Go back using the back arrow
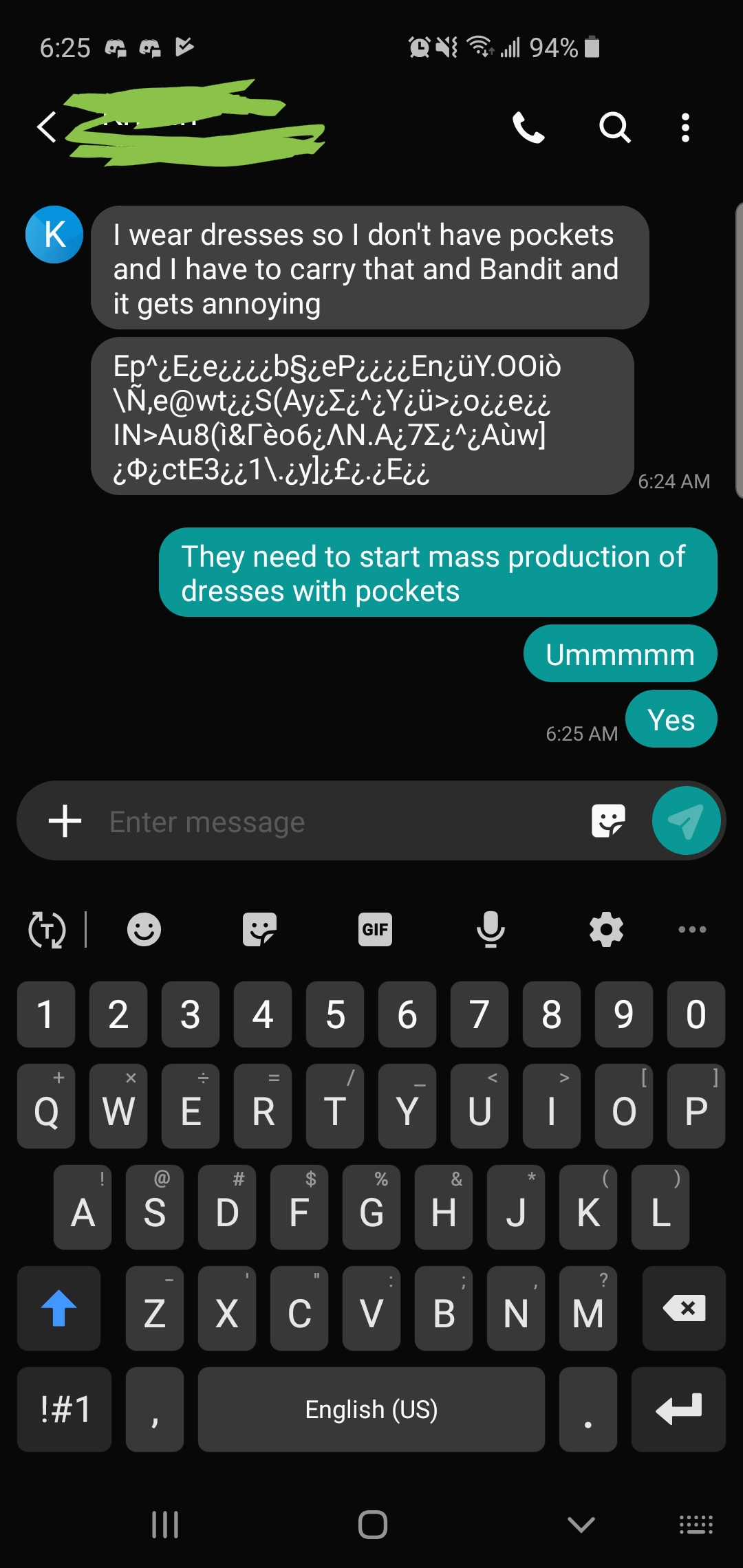 [45, 128]
